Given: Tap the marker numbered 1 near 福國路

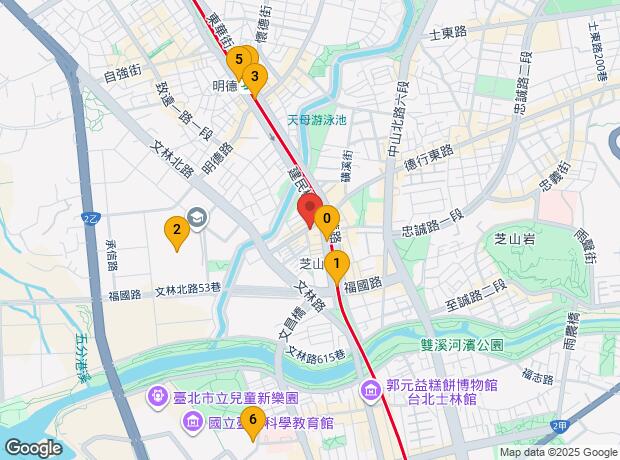Looking at the screenshot, I should click(x=337, y=264).
